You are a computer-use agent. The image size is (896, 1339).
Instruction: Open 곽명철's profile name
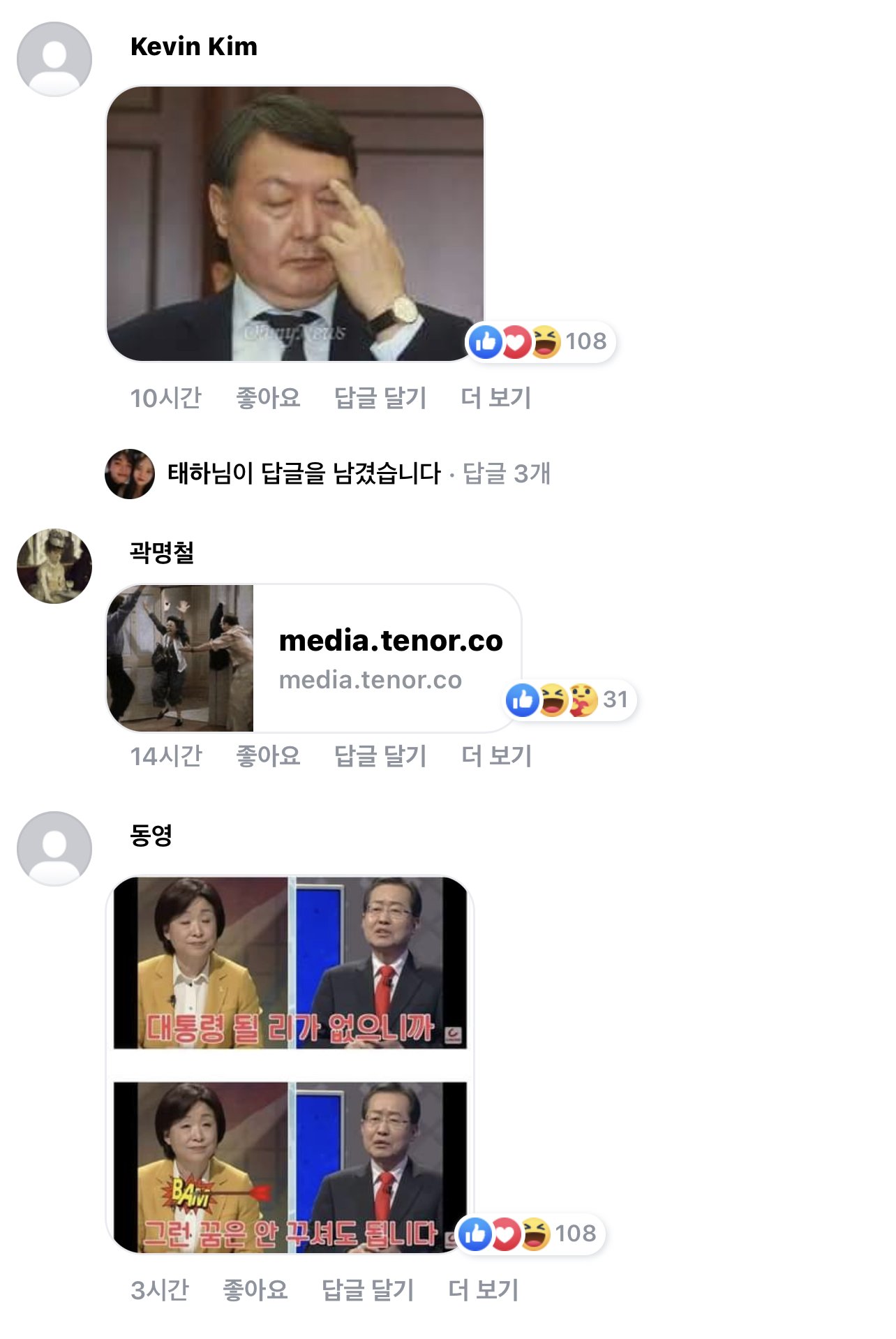(162, 552)
